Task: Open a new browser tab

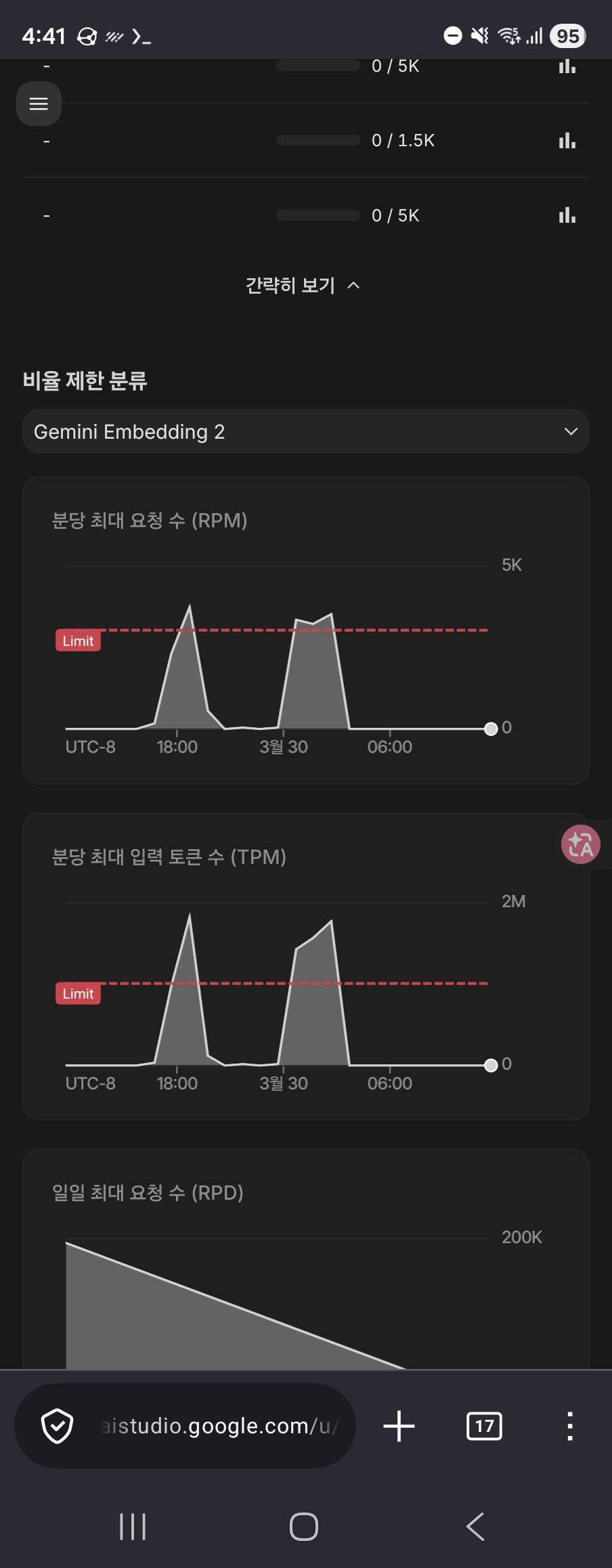Action: point(399,1426)
